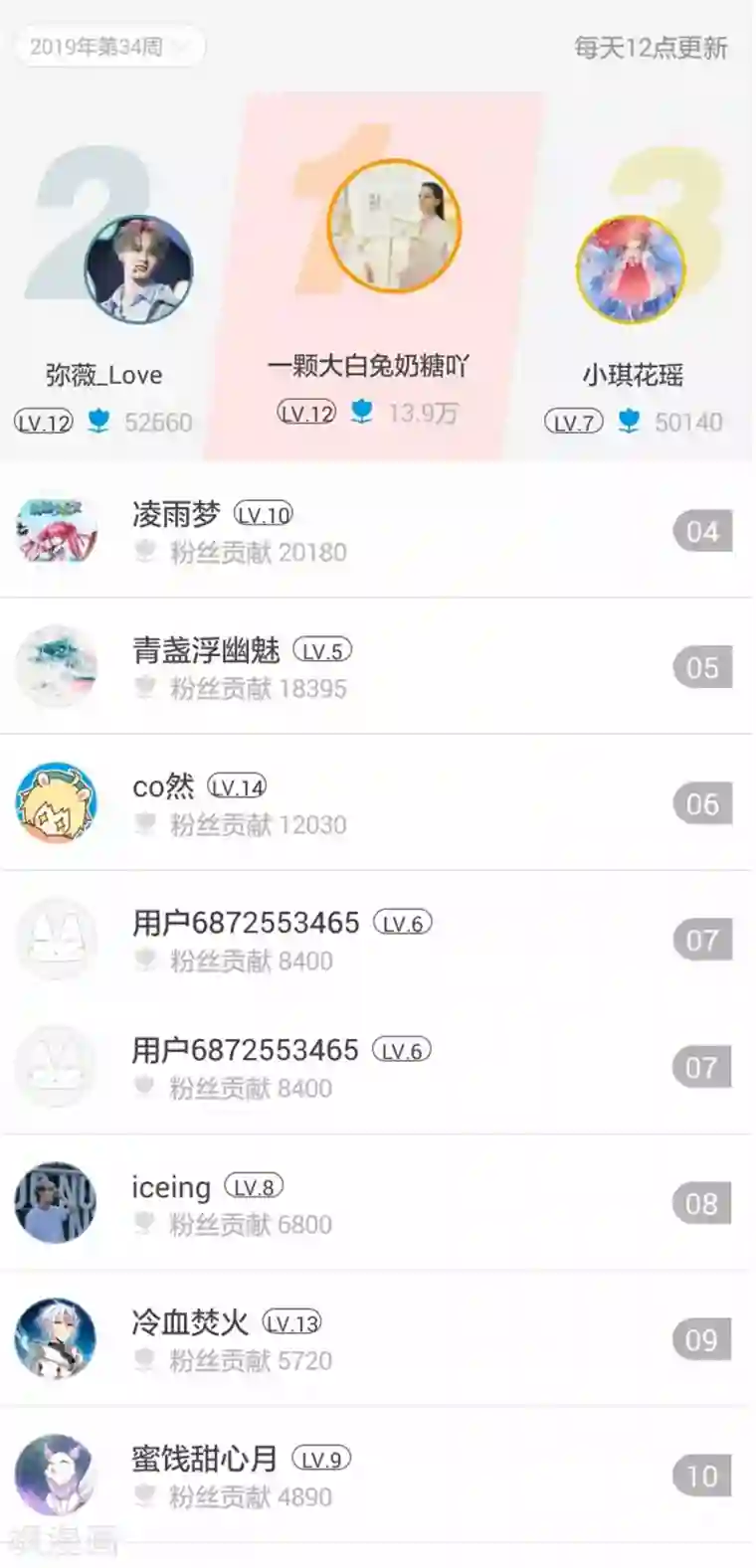The image size is (756, 1568).
Task: Click the username 用户6872553465
Action: pos(246,922)
